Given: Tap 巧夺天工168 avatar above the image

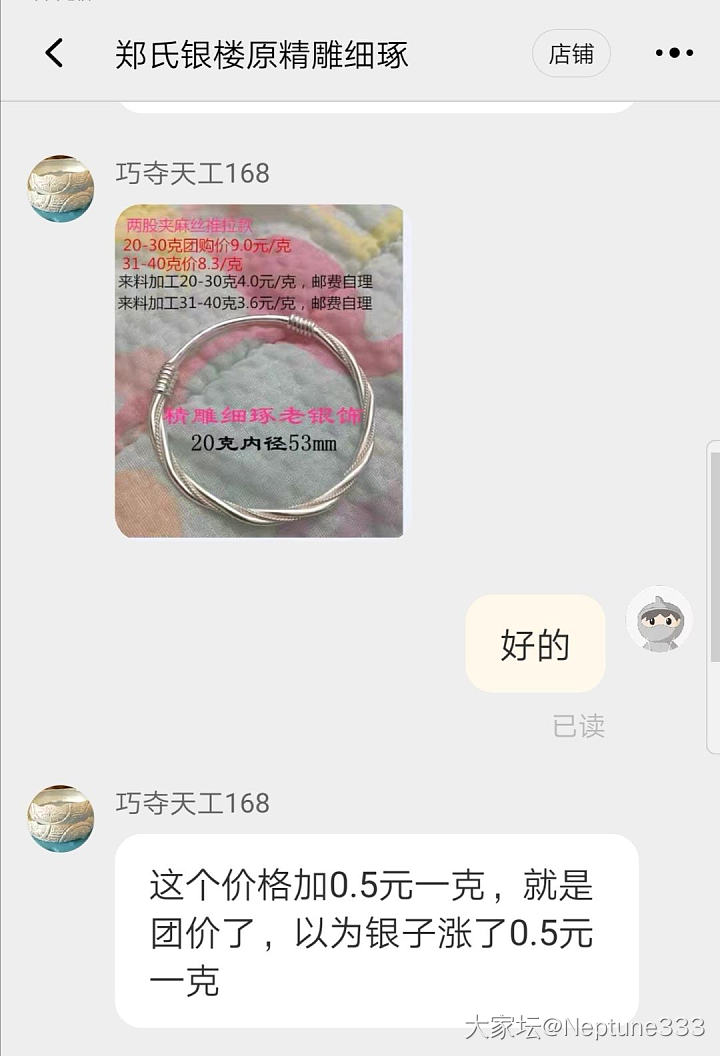Looking at the screenshot, I should [x=61, y=188].
